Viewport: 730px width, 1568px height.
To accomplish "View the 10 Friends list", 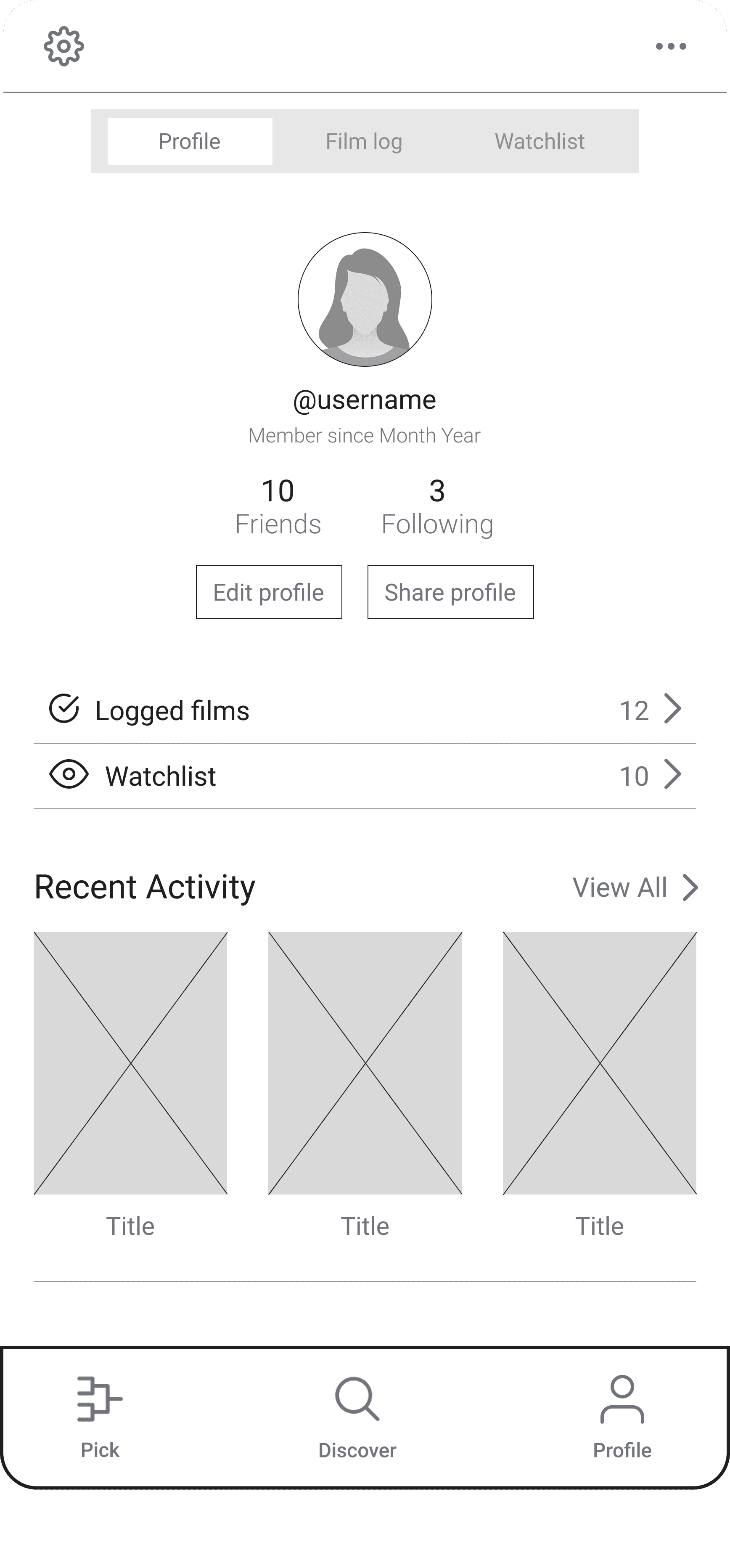I will pos(278,507).
